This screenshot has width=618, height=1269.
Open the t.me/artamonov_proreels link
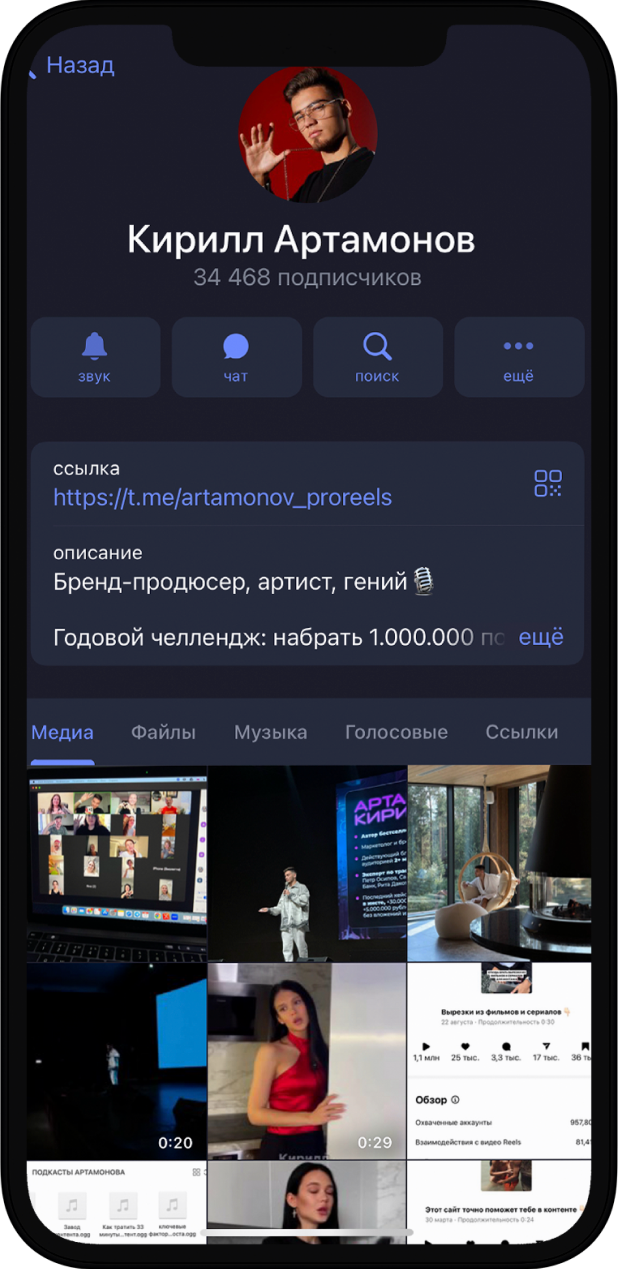pos(222,497)
